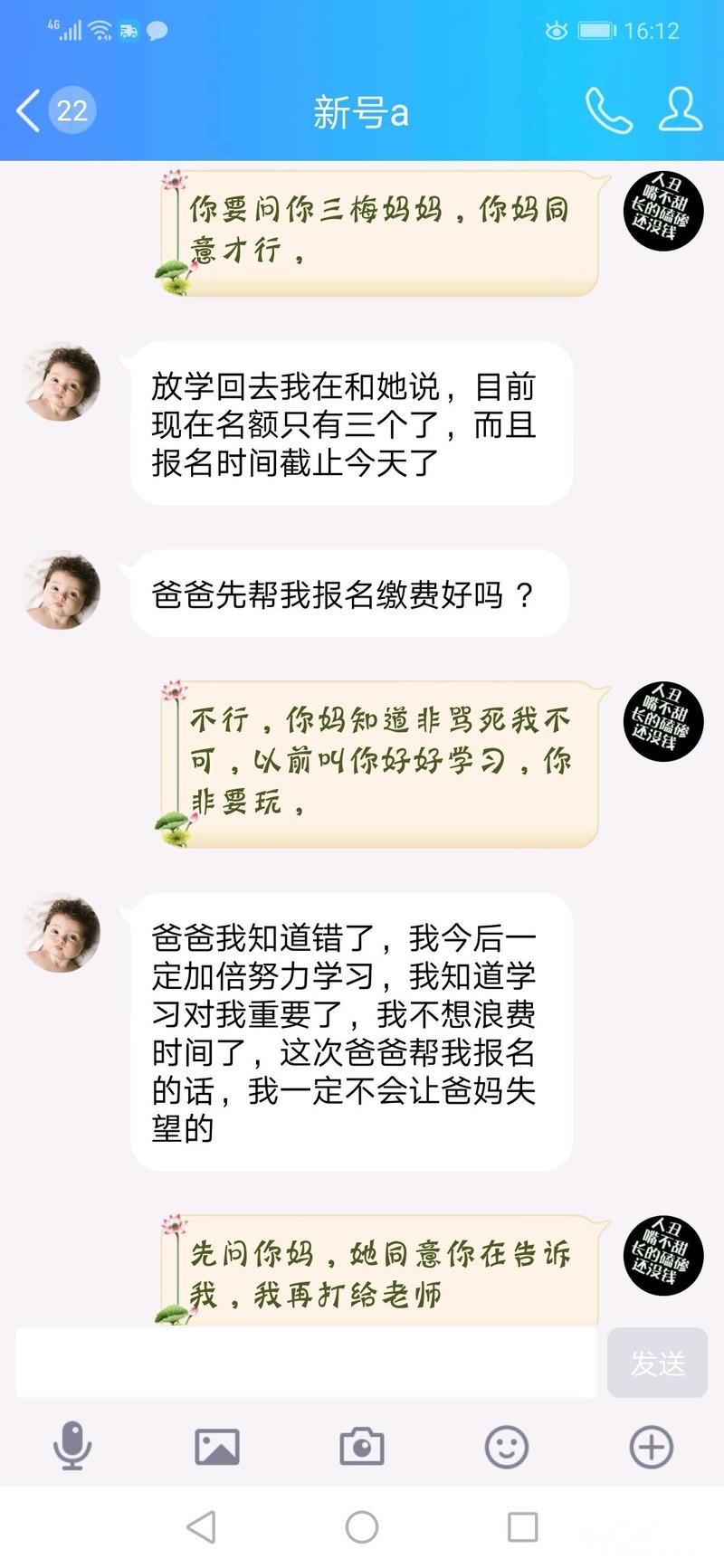This screenshot has height=1568, width=724.
Task: Record a voice message with the microphone
Action: (72, 1446)
